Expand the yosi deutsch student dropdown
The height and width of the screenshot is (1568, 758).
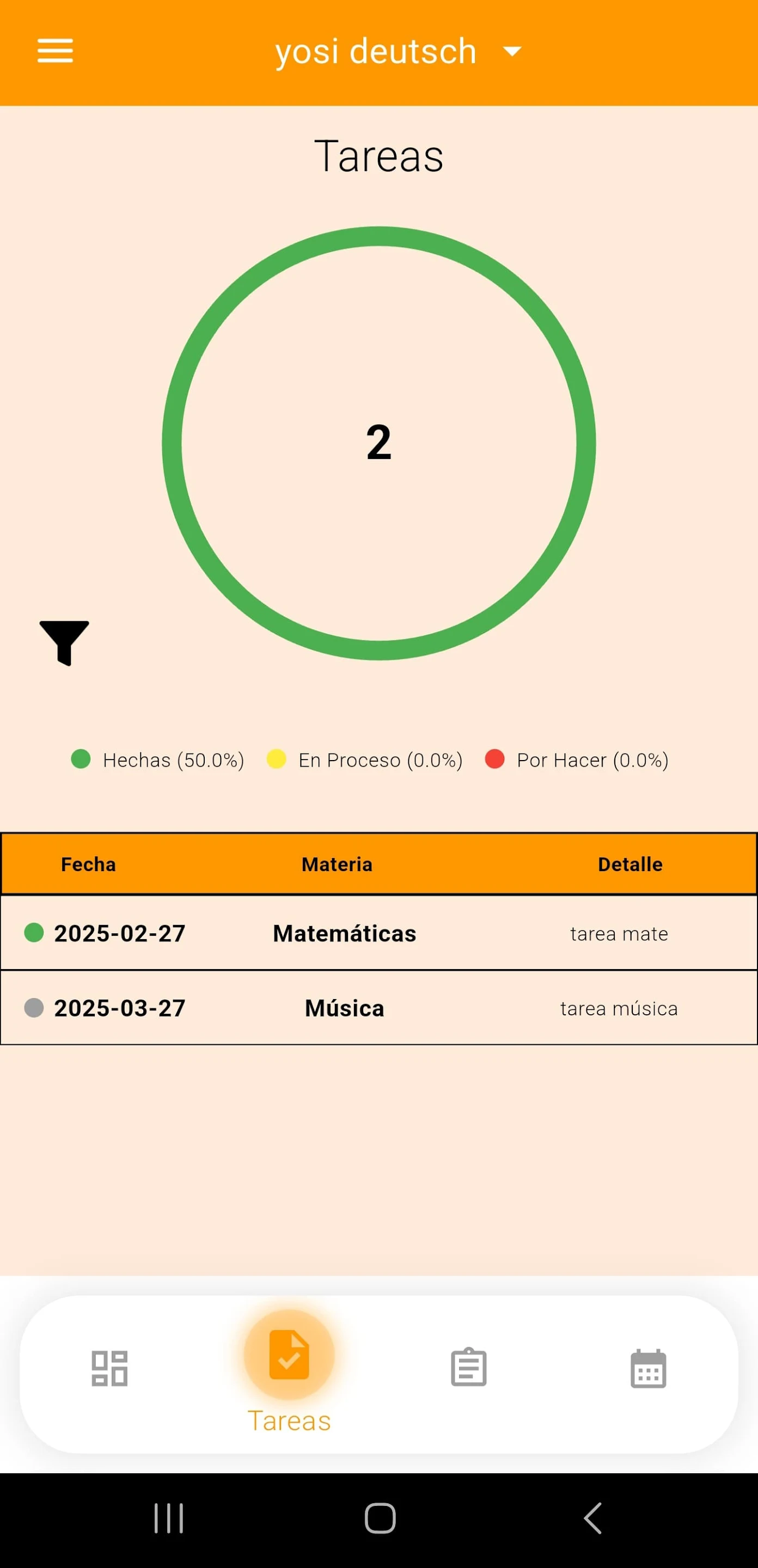pos(511,51)
